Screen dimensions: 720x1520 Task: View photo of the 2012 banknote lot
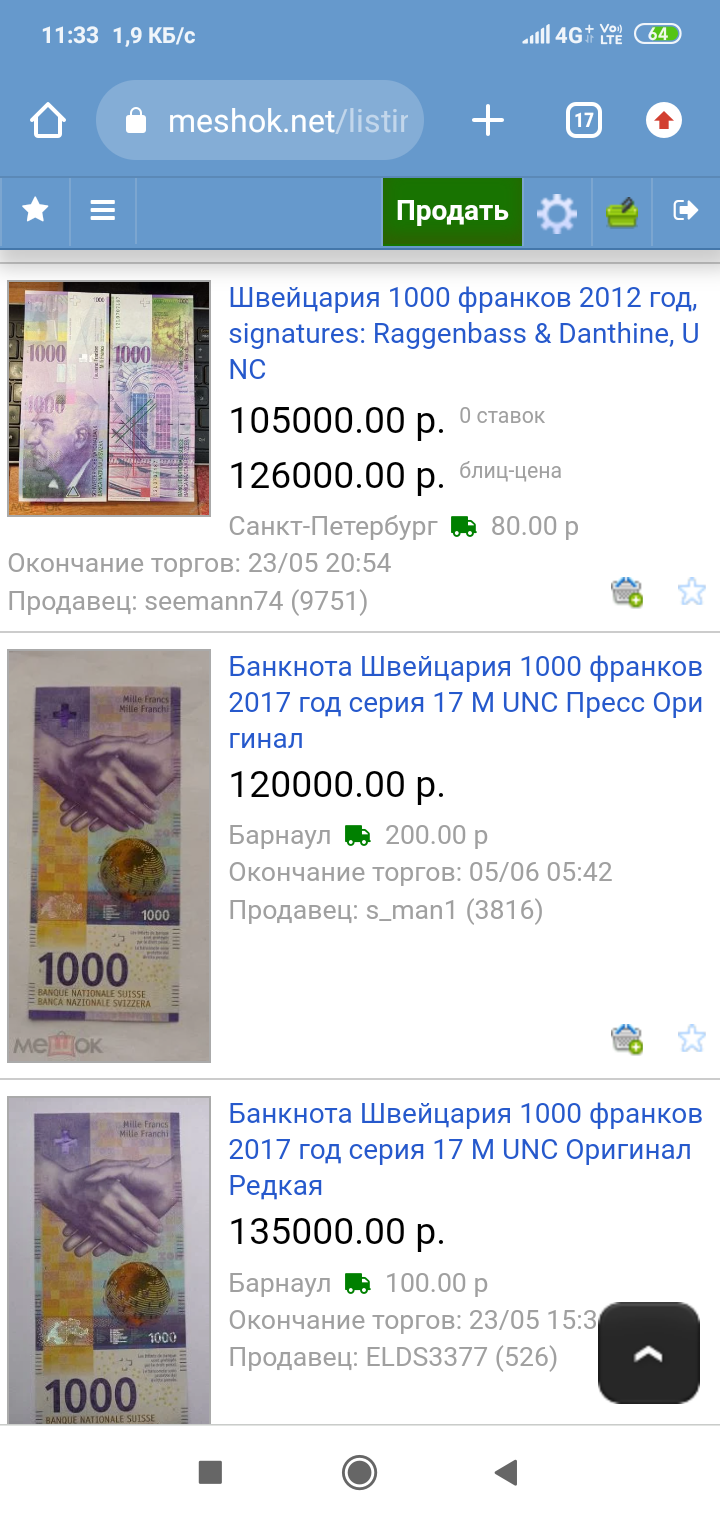click(109, 398)
